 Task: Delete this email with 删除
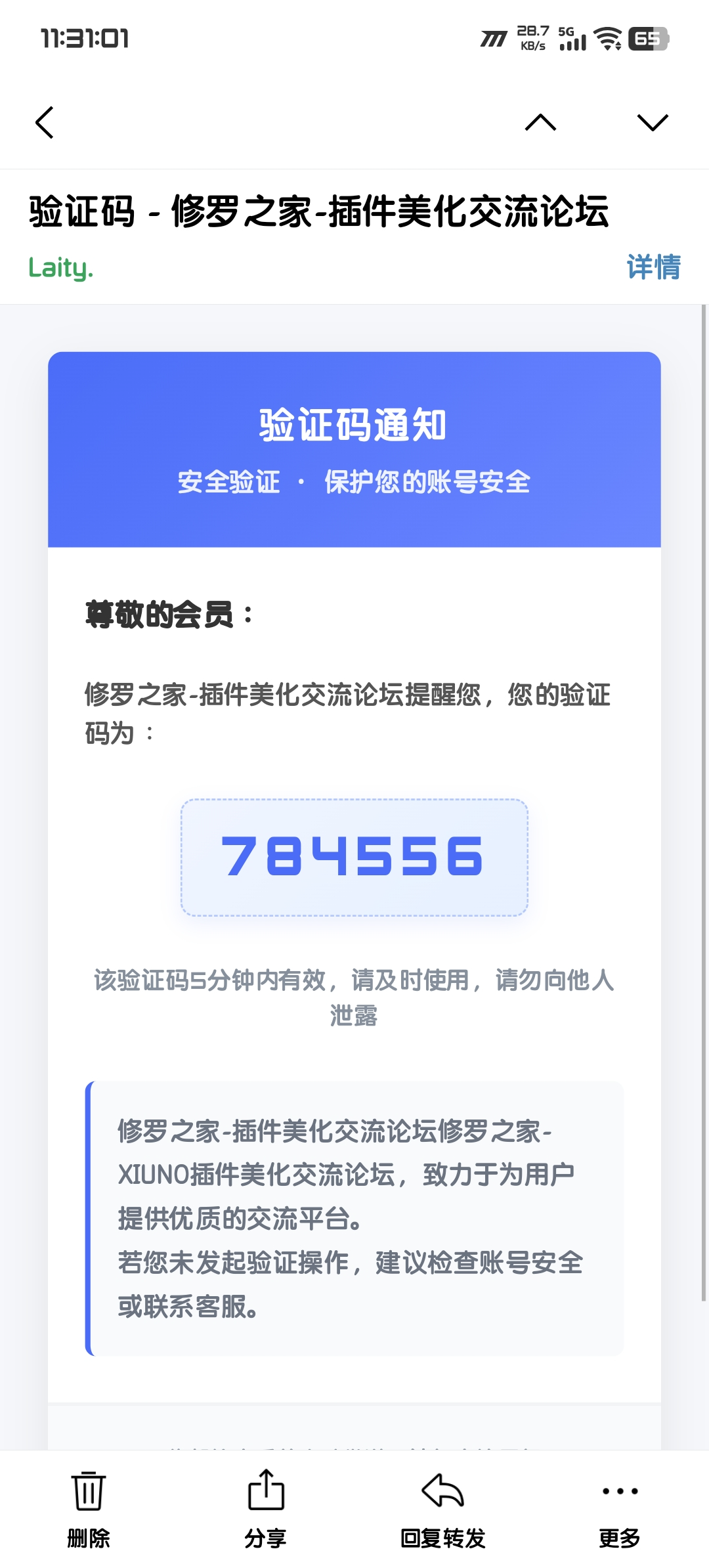(x=89, y=1509)
